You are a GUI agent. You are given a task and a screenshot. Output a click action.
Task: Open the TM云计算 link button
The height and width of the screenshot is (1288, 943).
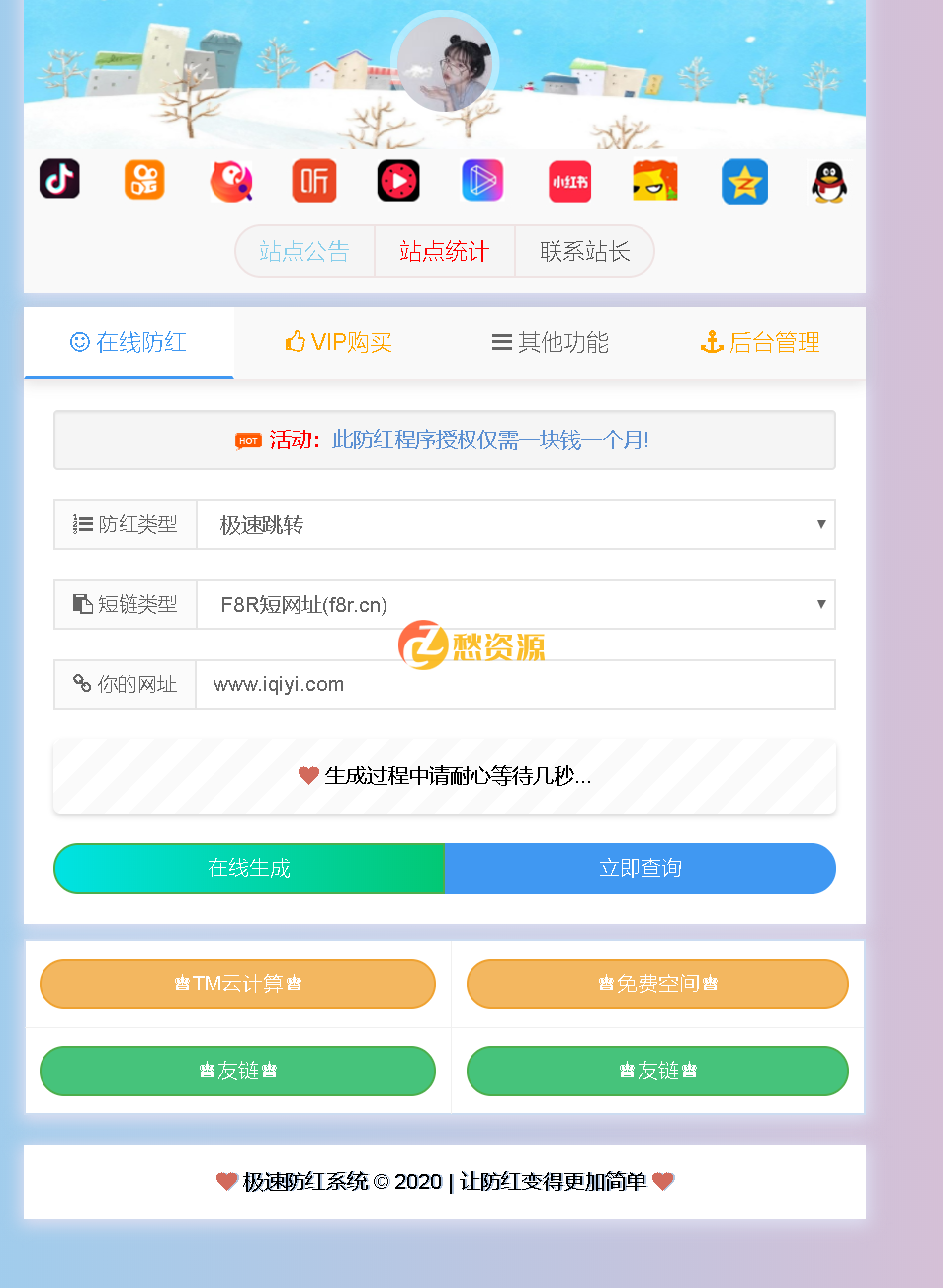pyautogui.click(x=237, y=984)
